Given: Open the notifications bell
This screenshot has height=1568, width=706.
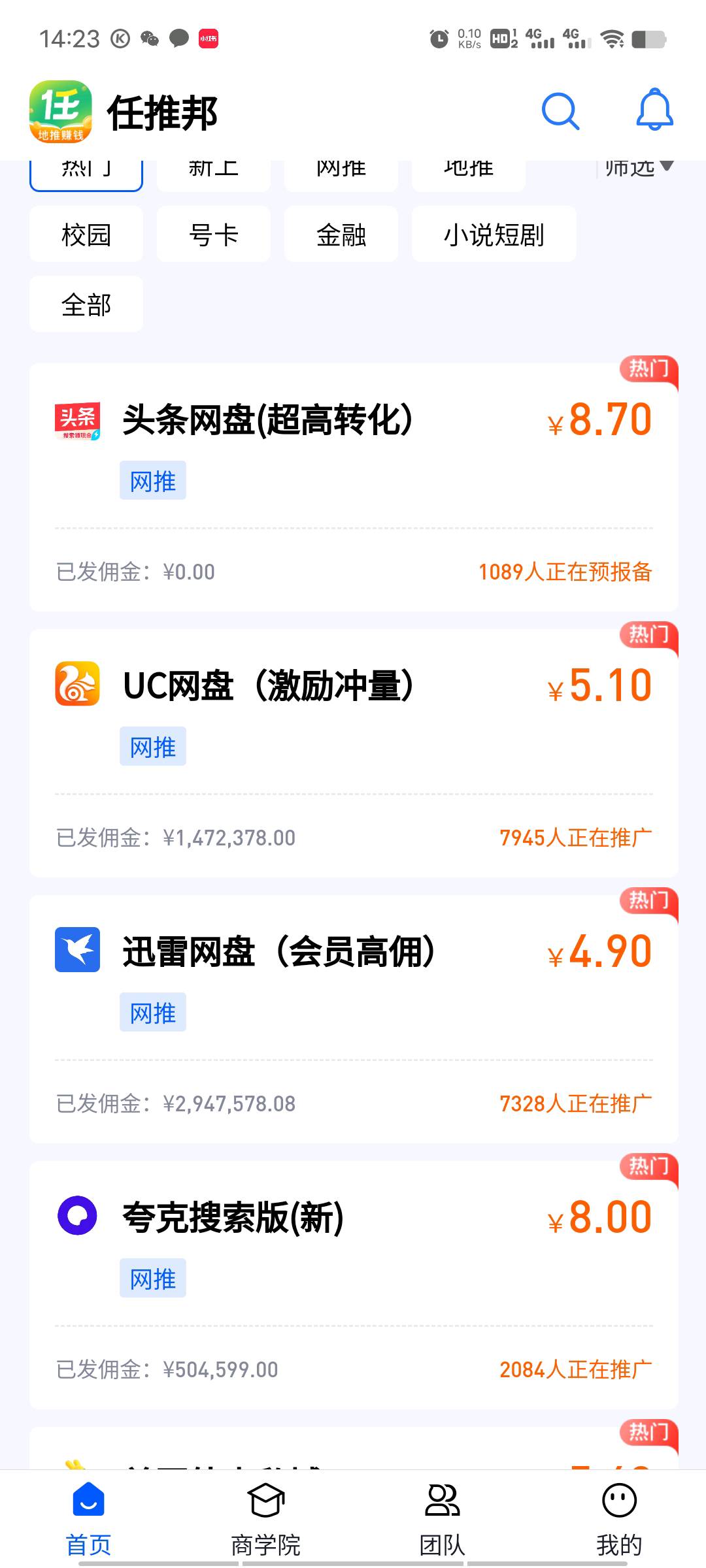Looking at the screenshot, I should click(x=654, y=109).
